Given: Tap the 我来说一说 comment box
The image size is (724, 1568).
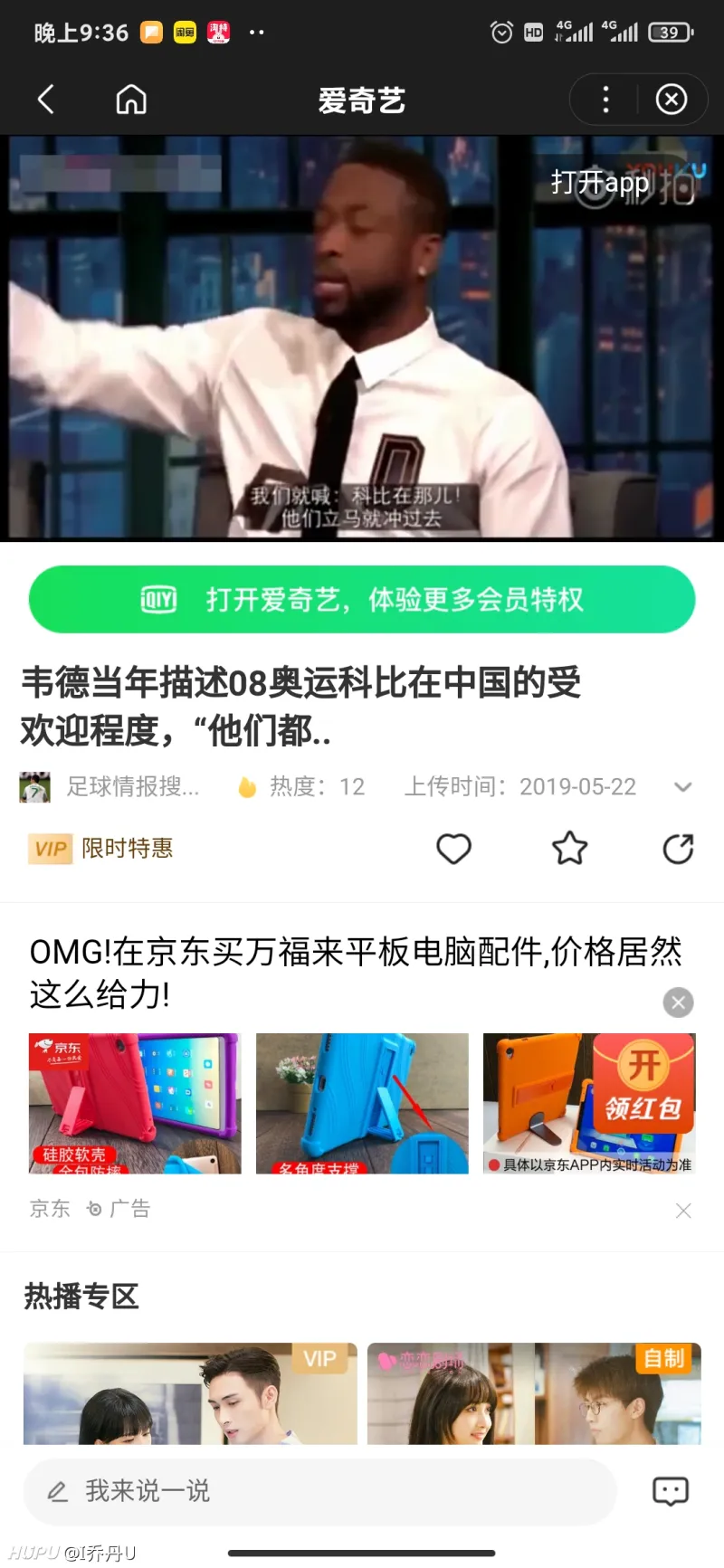Looking at the screenshot, I should [319, 1491].
